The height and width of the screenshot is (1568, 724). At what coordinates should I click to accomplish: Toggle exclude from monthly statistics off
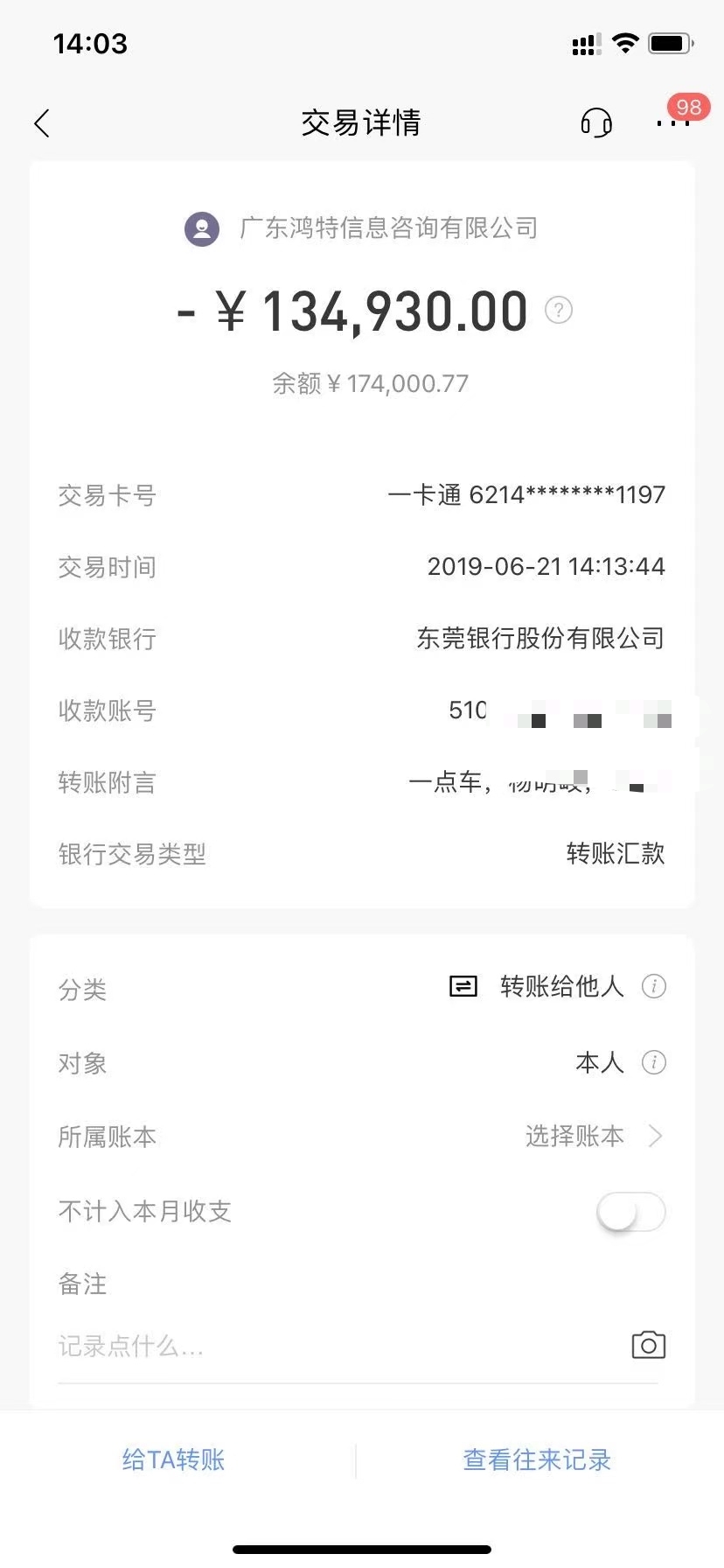(630, 1212)
